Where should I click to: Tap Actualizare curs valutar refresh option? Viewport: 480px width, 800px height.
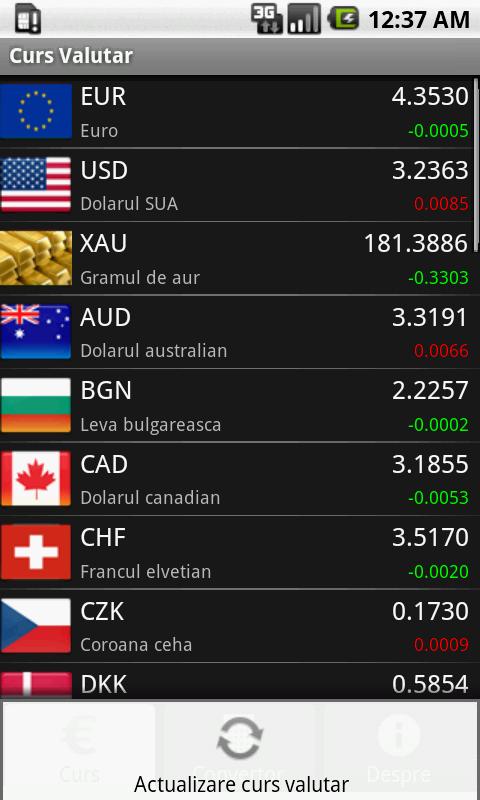(x=240, y=751)
